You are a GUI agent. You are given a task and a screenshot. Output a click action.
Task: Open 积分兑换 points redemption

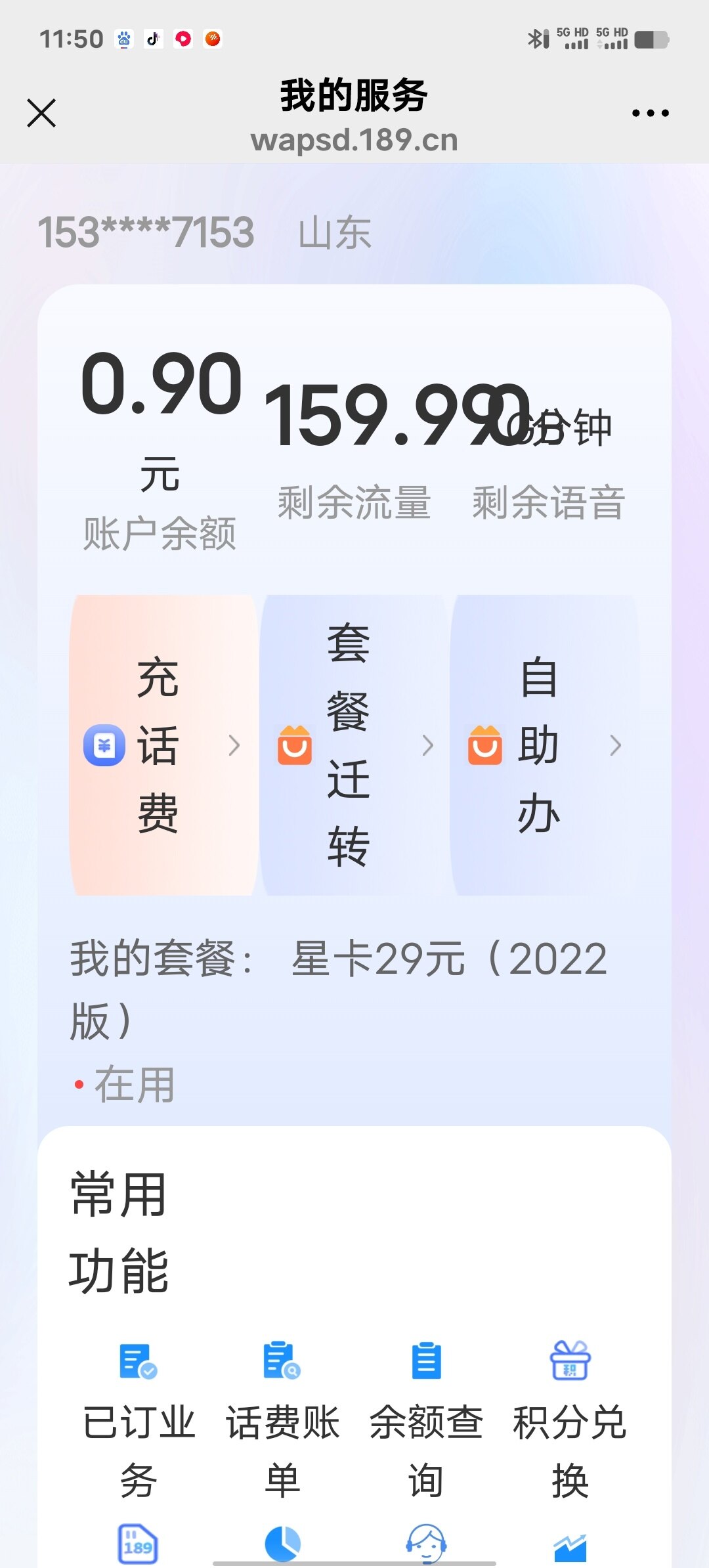(570, 1418)
